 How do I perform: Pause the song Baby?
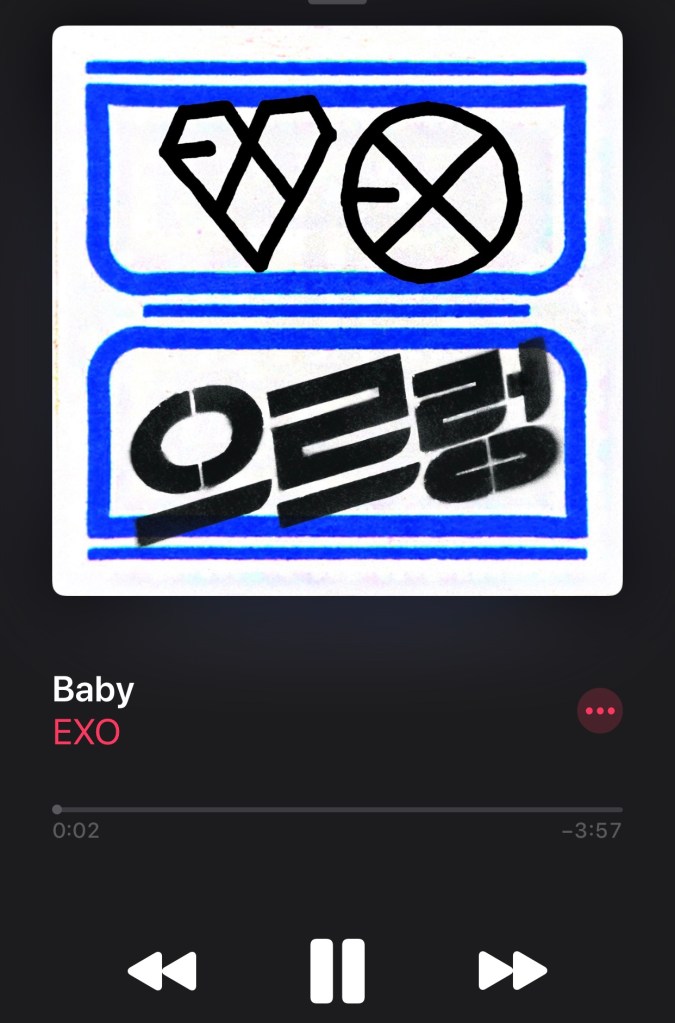[x=337, y=970]
